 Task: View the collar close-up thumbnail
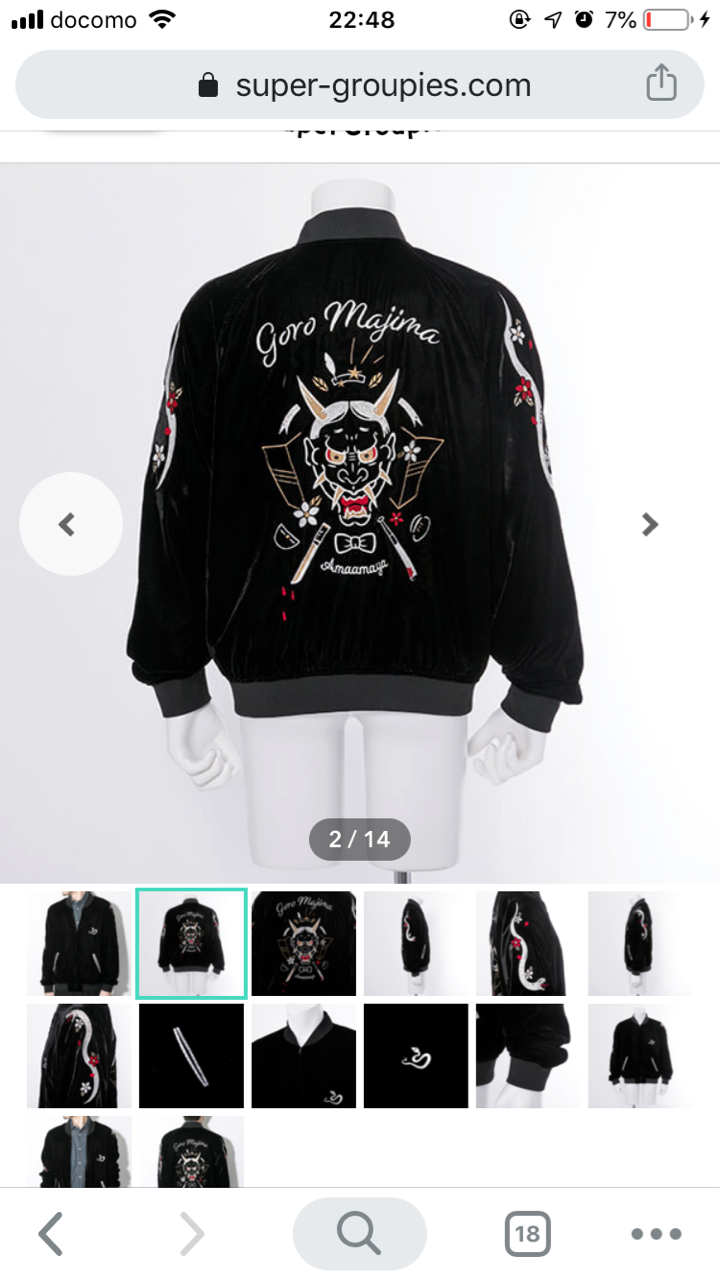(x=303, y=1055)
